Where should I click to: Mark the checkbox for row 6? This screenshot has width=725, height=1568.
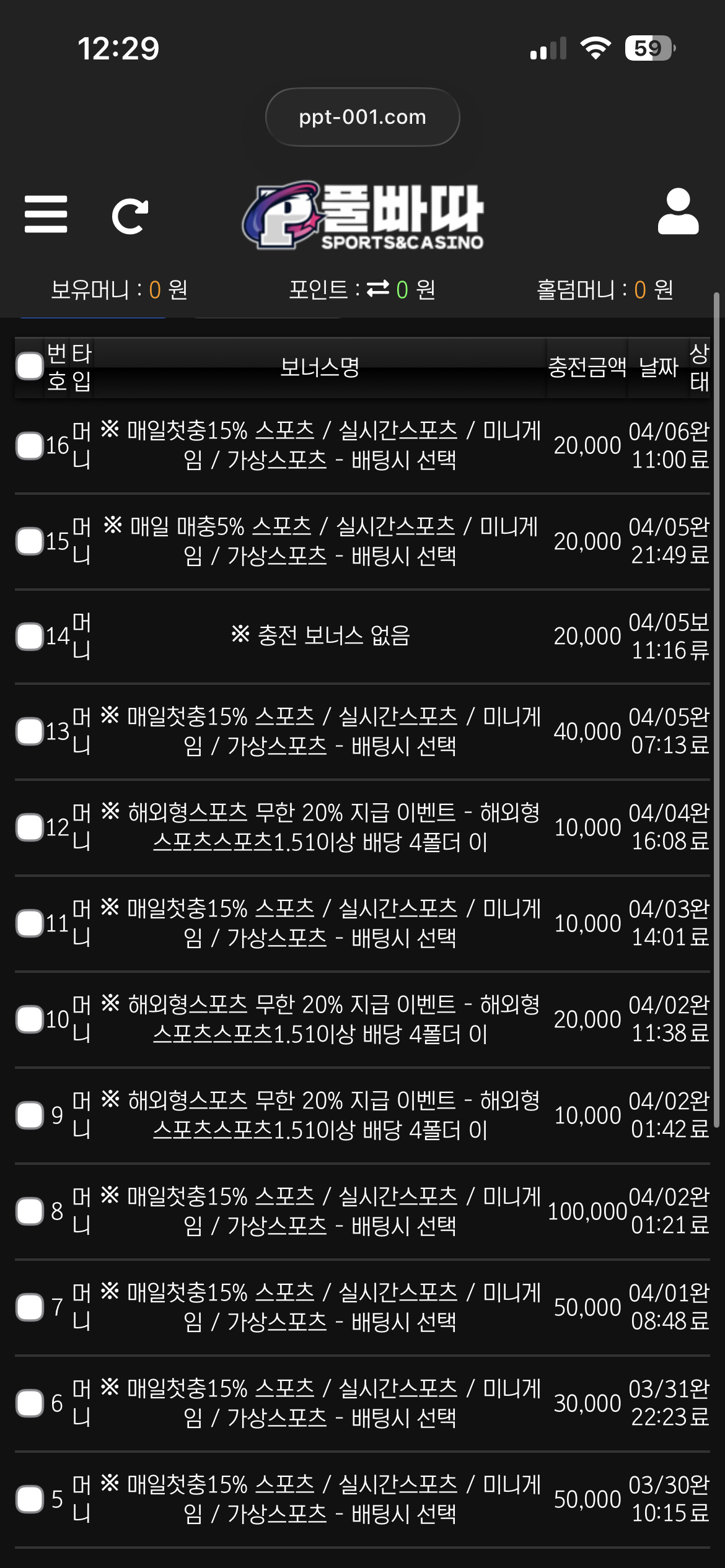click(x=29, y=1403)
